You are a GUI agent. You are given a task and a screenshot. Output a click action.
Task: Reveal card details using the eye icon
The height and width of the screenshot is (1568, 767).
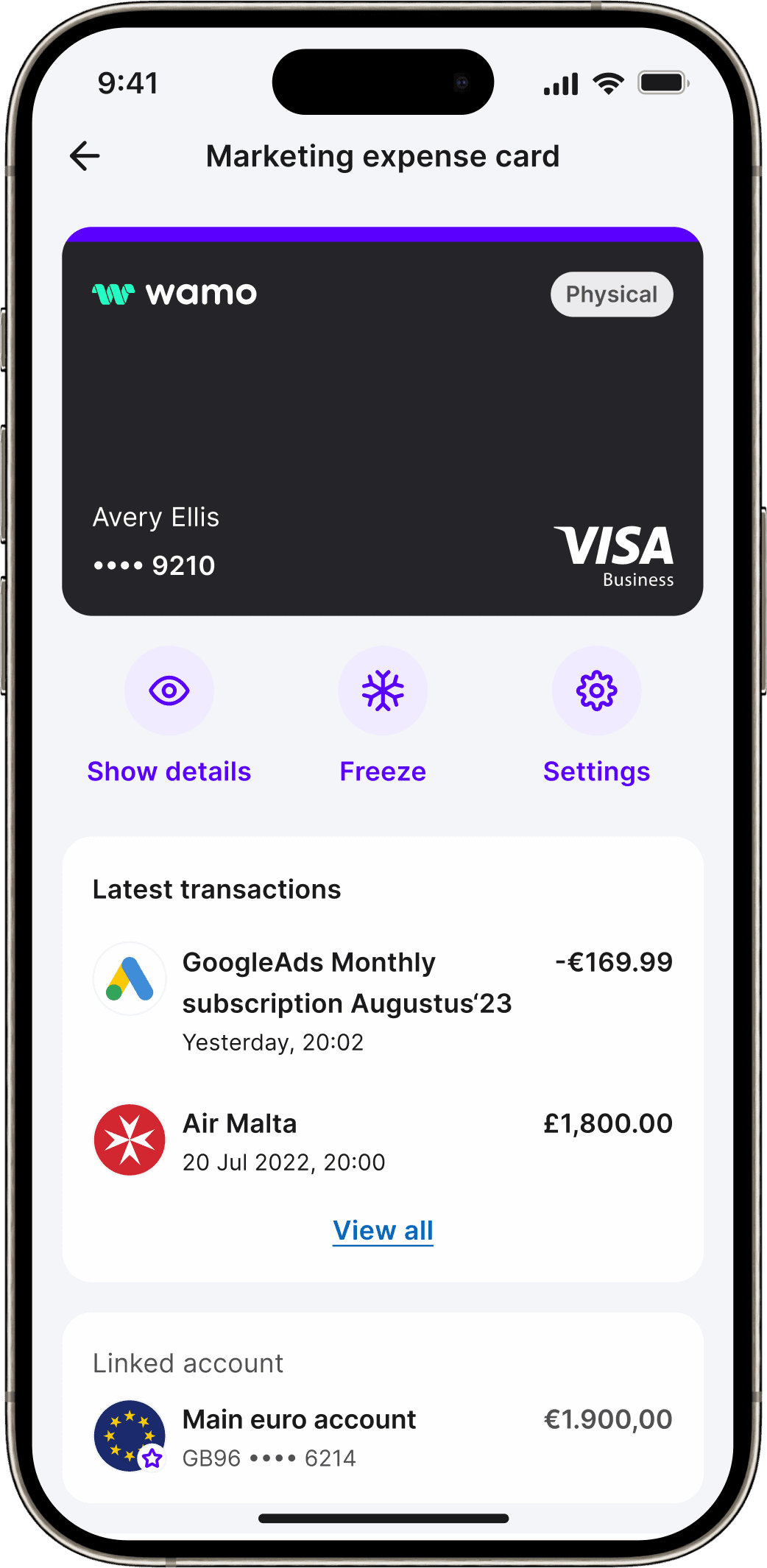169,690
